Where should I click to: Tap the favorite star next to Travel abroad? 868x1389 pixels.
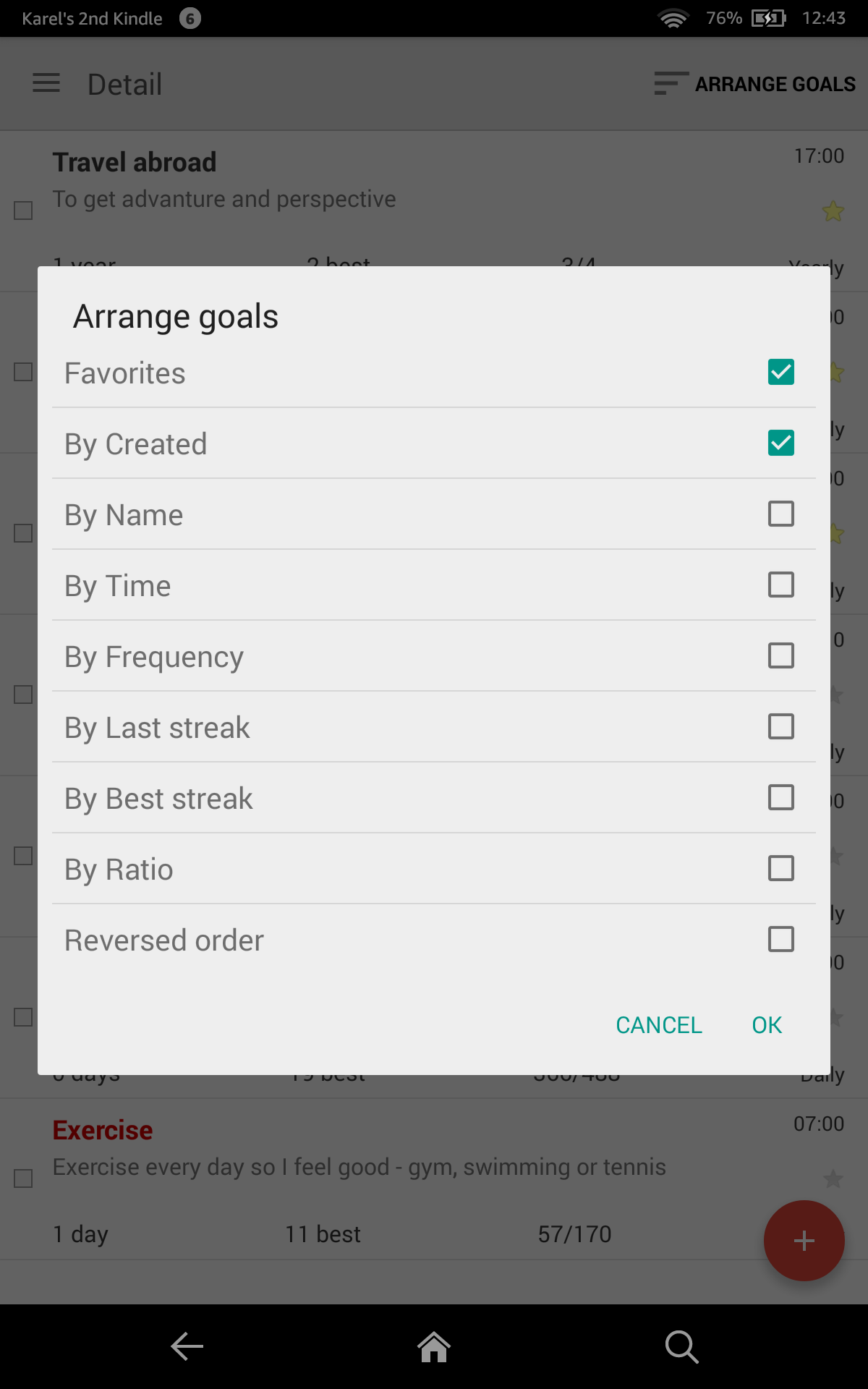click(x=833, y=212)
